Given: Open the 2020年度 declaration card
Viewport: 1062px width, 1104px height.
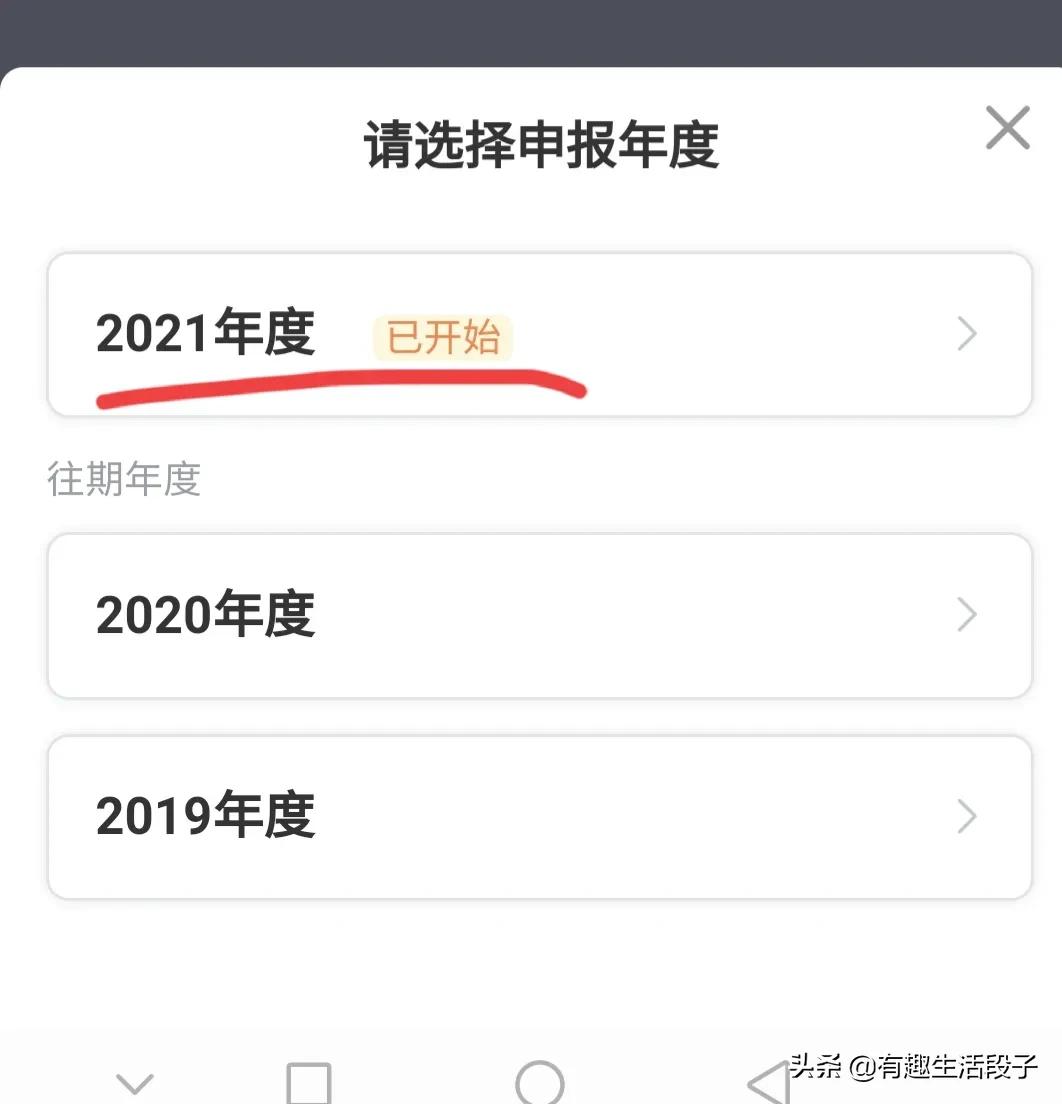Looking at the screenshot, I should [540, 615].
